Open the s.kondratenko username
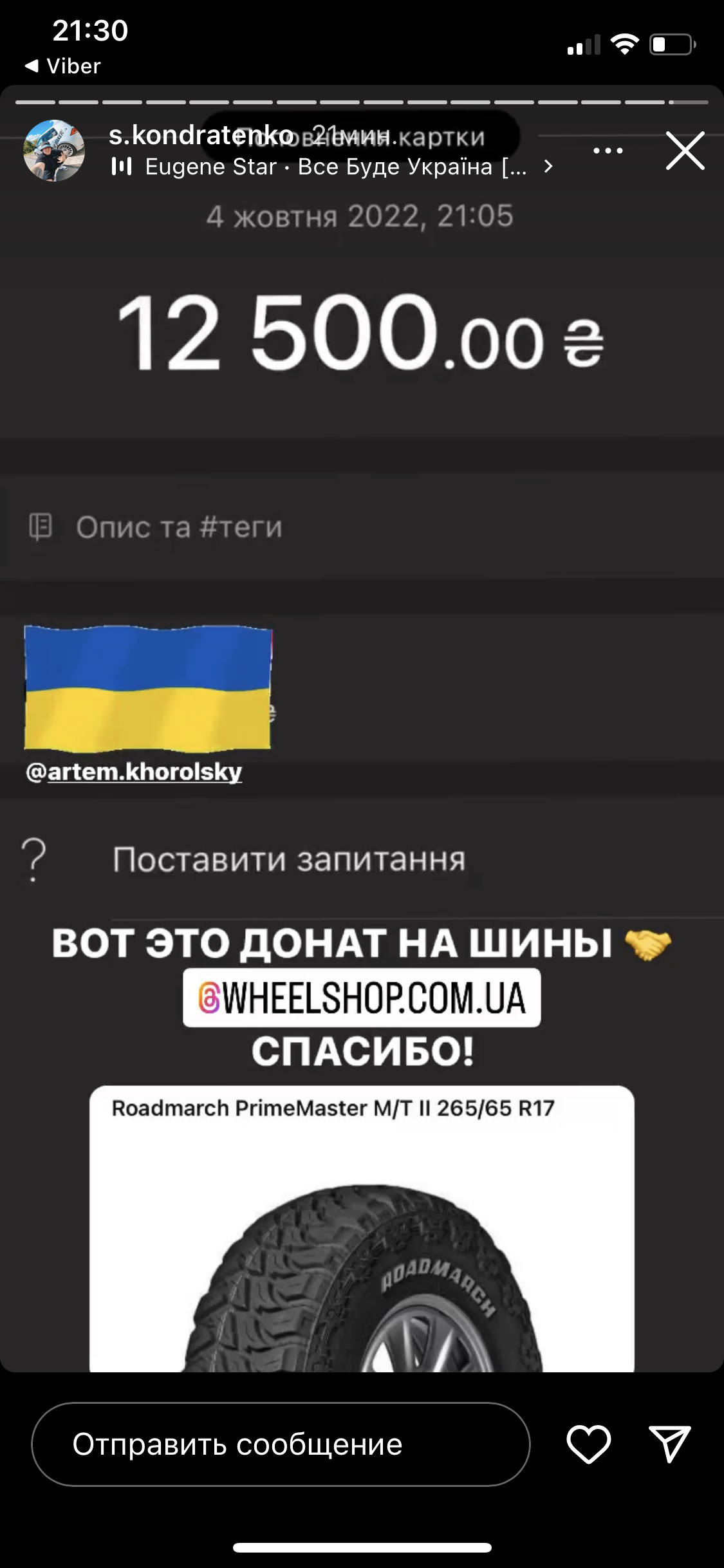The image size is (724, 1568). coord(201,135)
